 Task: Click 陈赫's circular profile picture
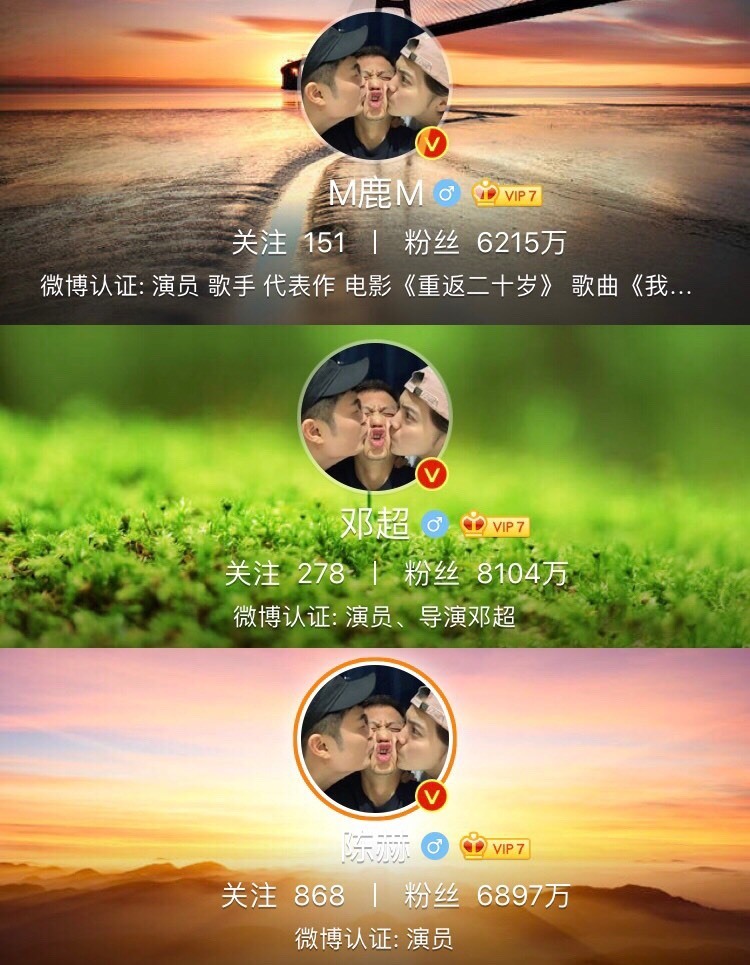tap(375, 740)
